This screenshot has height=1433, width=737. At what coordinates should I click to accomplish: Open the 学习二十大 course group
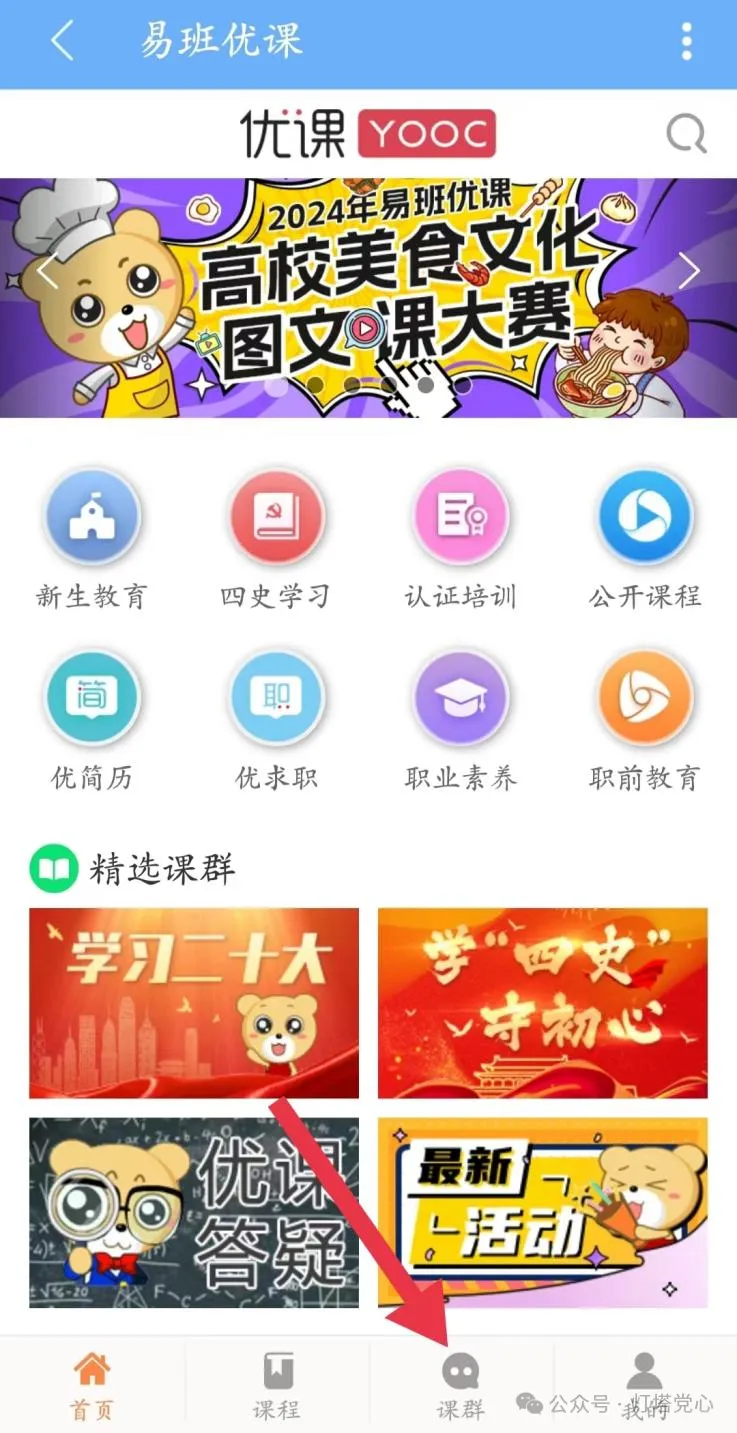(193, 1001)
